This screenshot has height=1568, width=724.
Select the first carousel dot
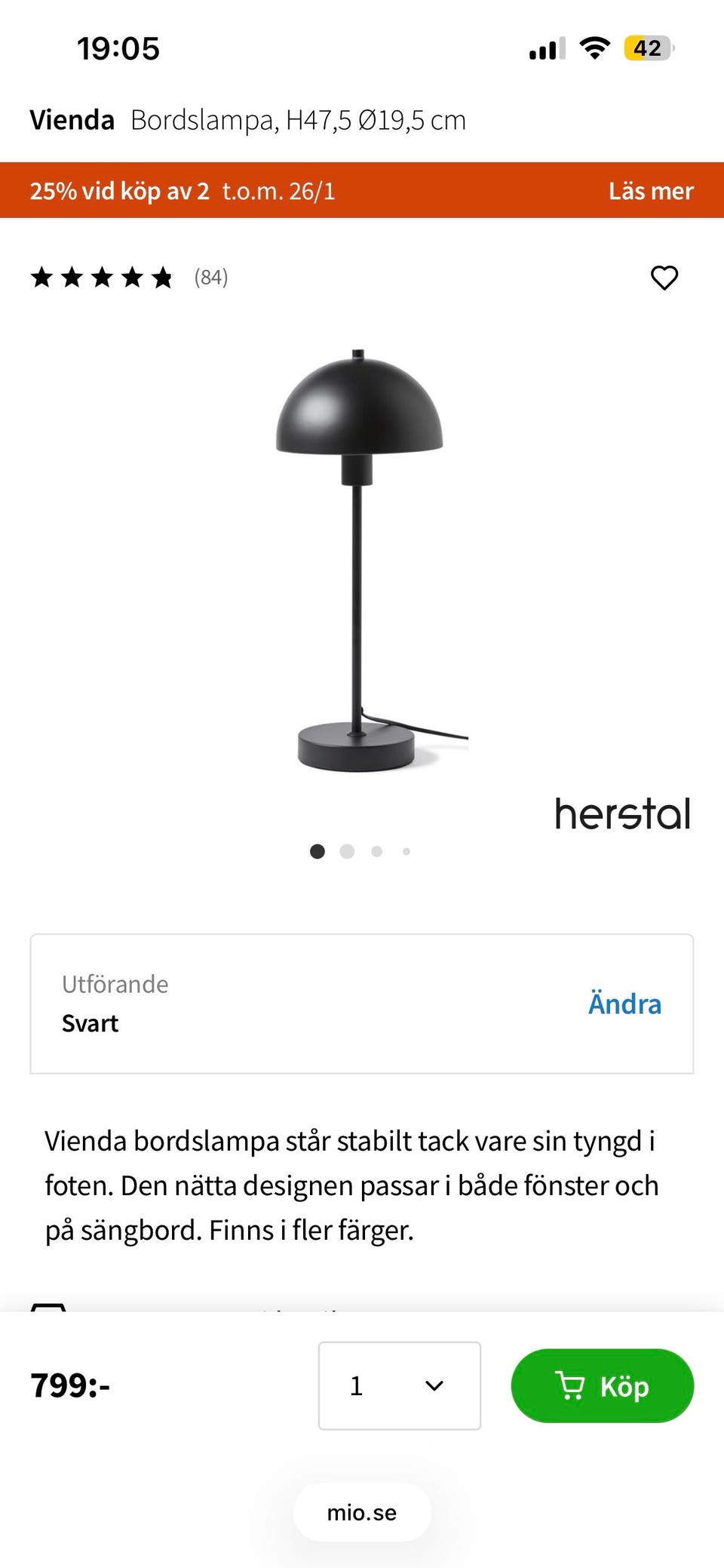(x=318, y=851)
